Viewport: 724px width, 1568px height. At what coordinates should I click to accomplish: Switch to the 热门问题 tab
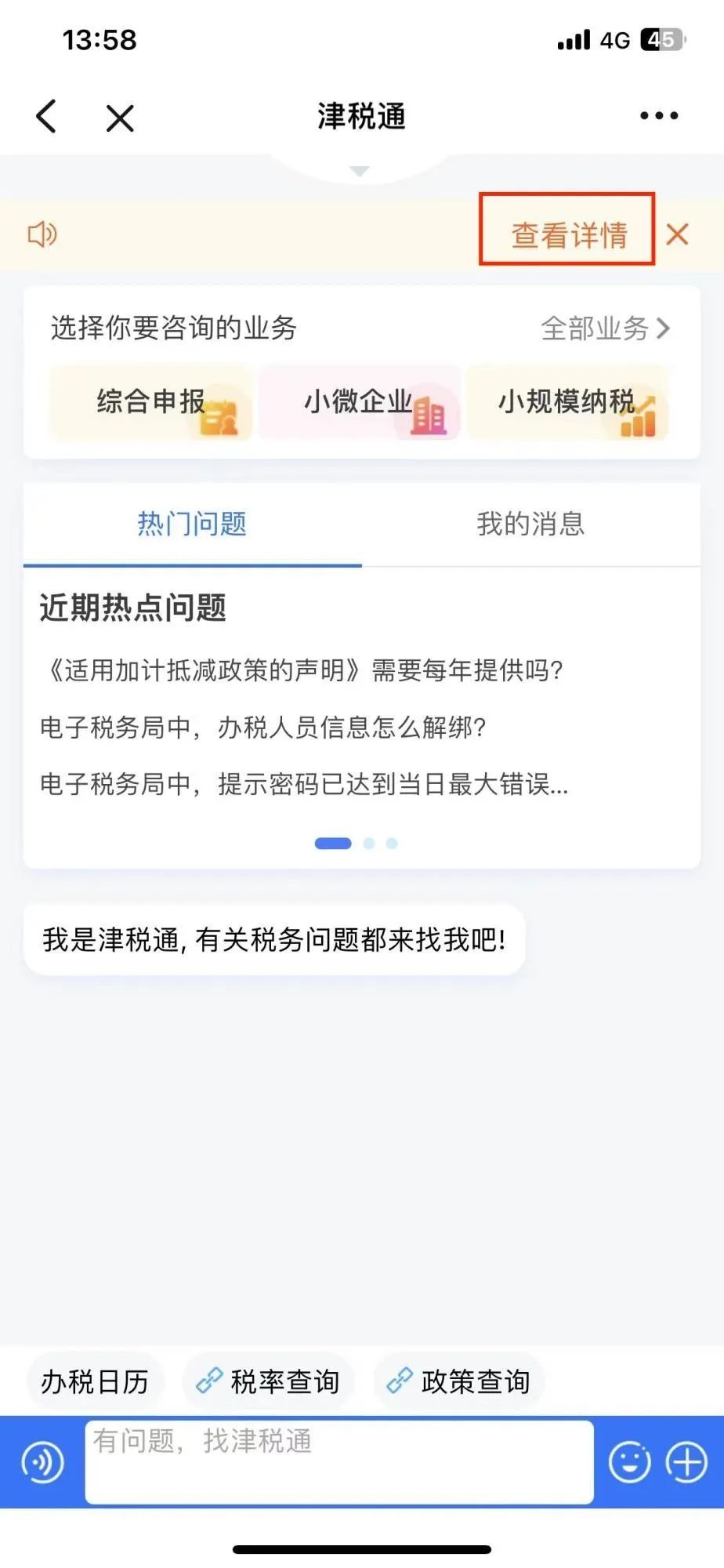click(192, 524)
